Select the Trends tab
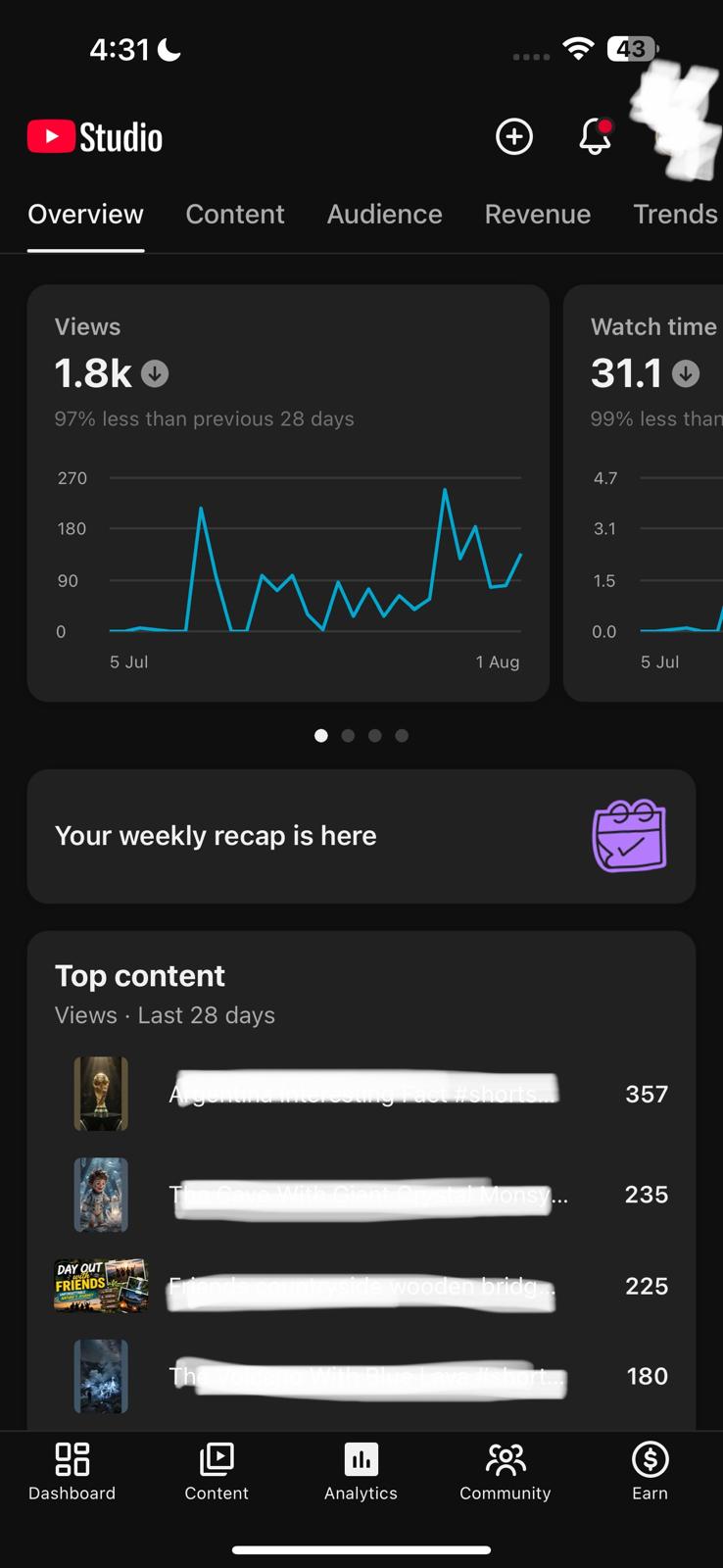The height and width of the screenshot is (1568, 723). click(x=676, y=214)
